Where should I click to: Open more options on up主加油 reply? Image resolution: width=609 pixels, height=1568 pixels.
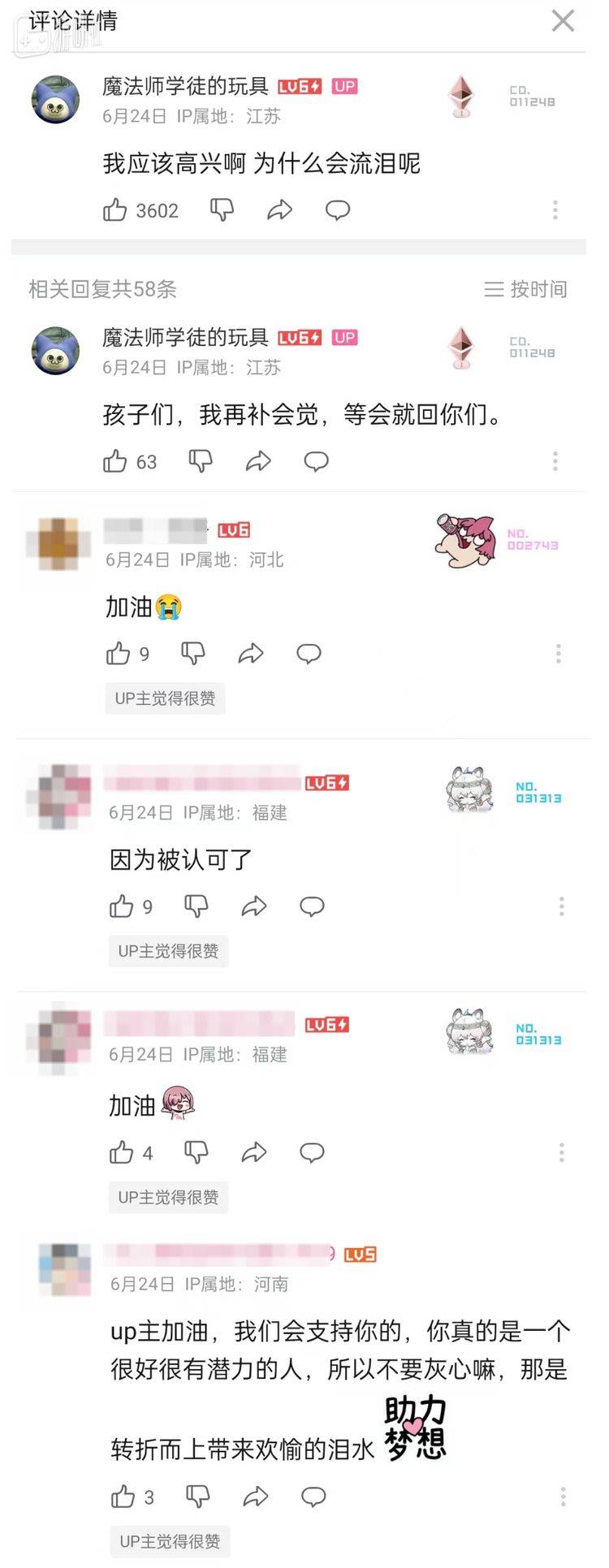click(x=563, y=1497)
